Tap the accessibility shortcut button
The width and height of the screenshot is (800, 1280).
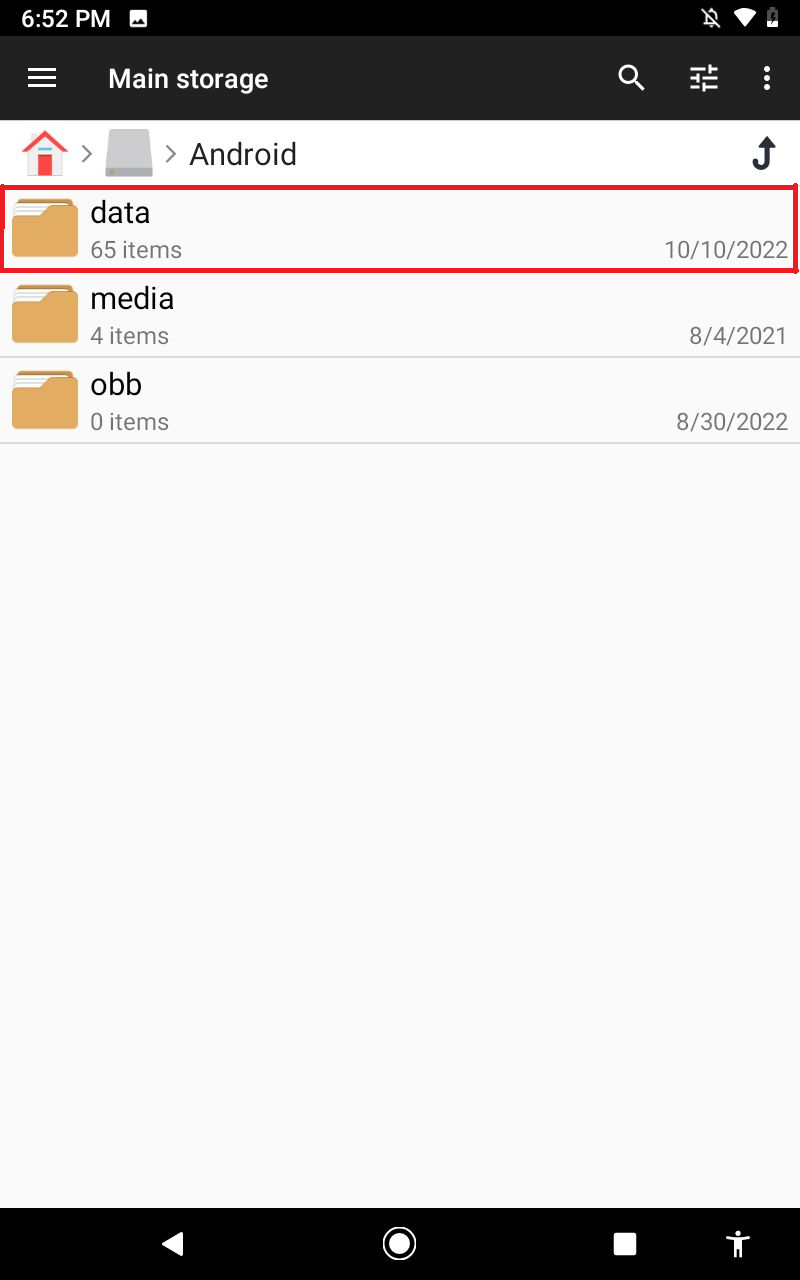tap(738, 1244)
